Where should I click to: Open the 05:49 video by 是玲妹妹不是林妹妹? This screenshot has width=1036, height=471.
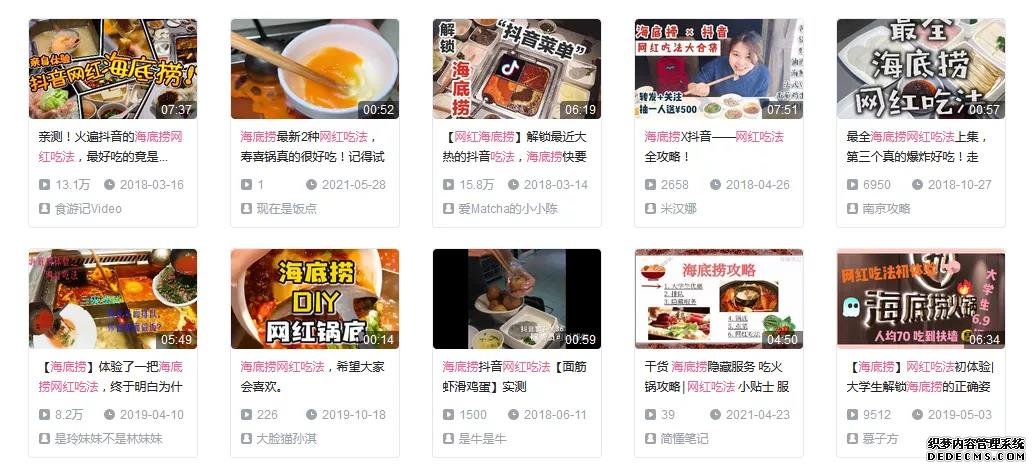(x=113, y=298)
